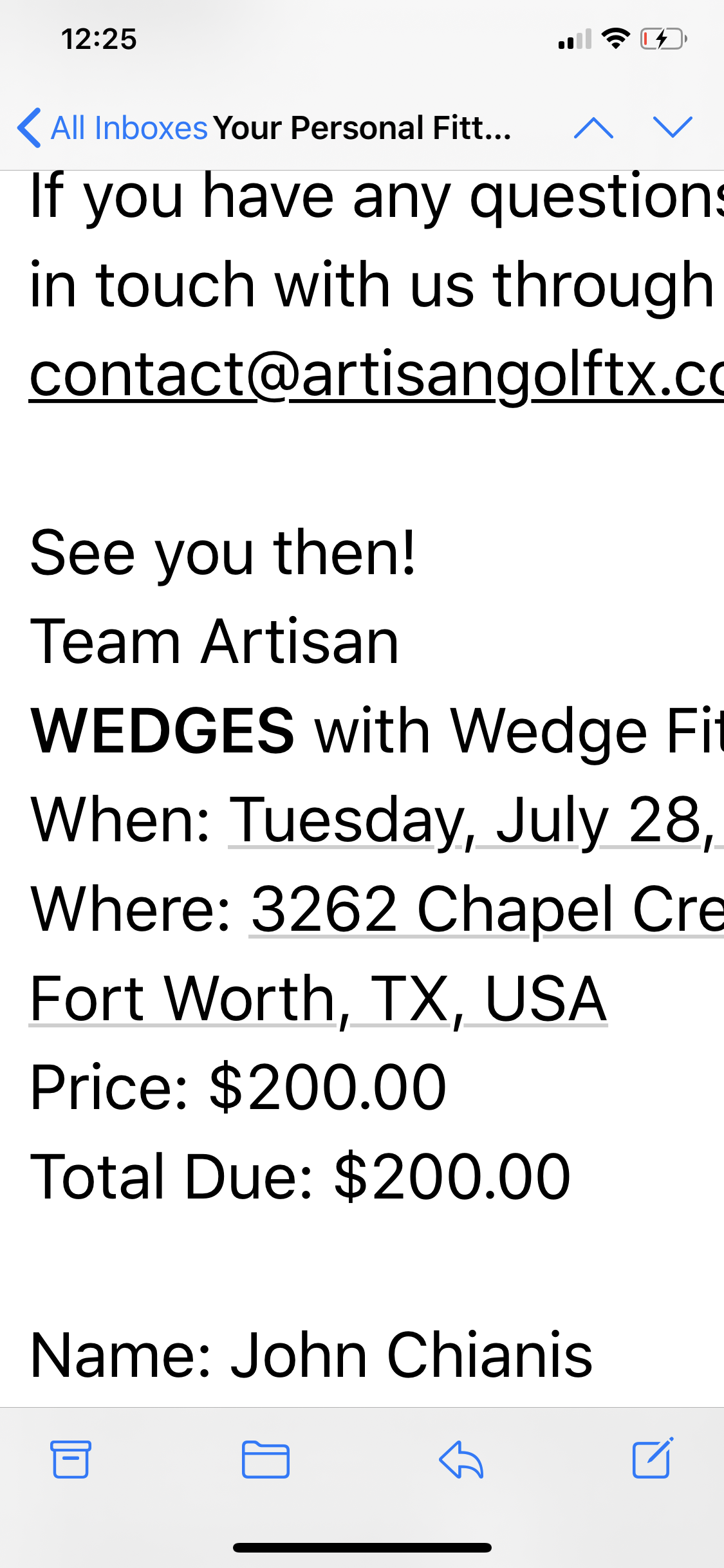The width and height of the screenshot is (724, 1568).
Task: Compose a new email
Action: (x=653, y=1458)
